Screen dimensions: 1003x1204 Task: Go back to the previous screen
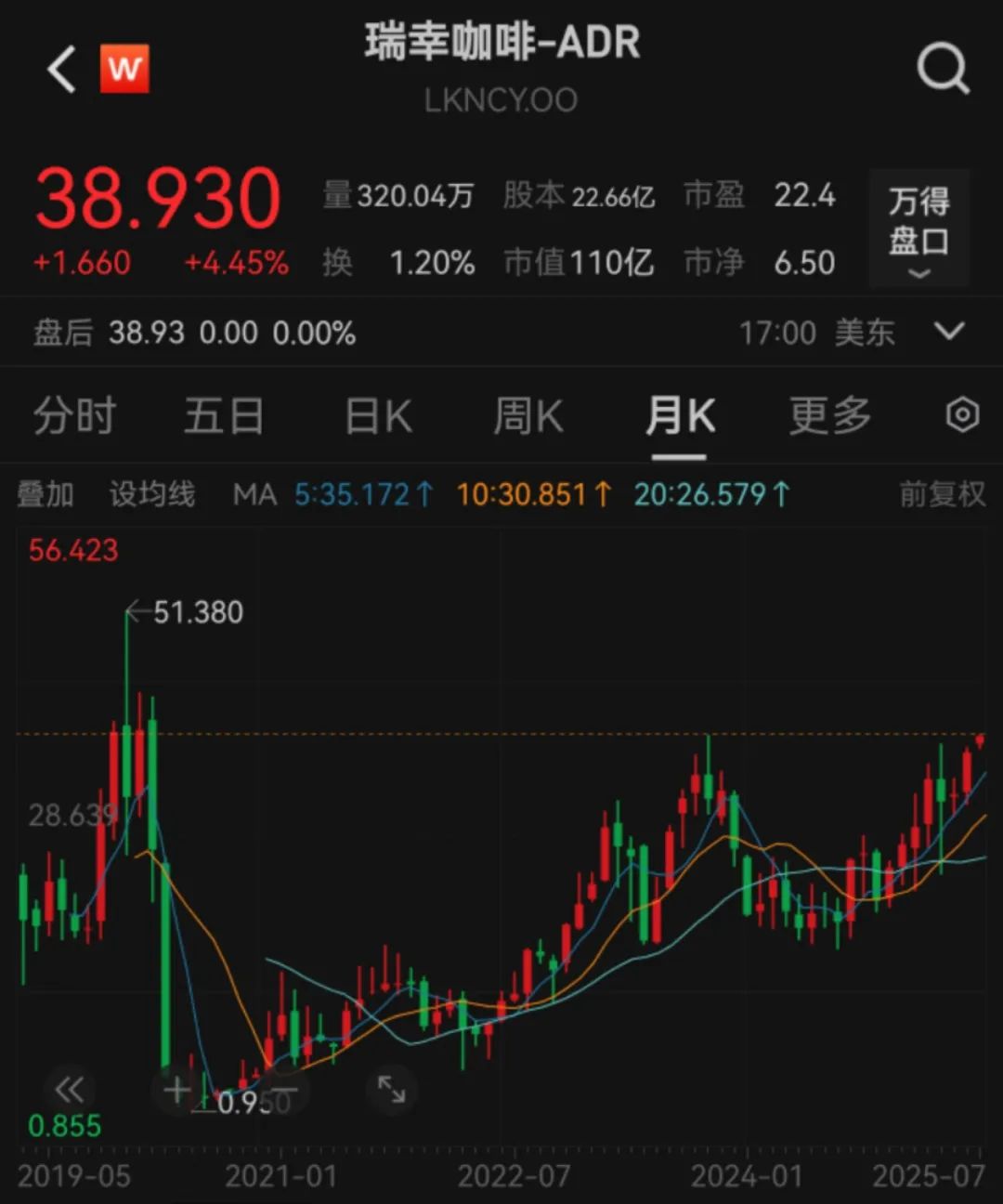coord(61,70)
